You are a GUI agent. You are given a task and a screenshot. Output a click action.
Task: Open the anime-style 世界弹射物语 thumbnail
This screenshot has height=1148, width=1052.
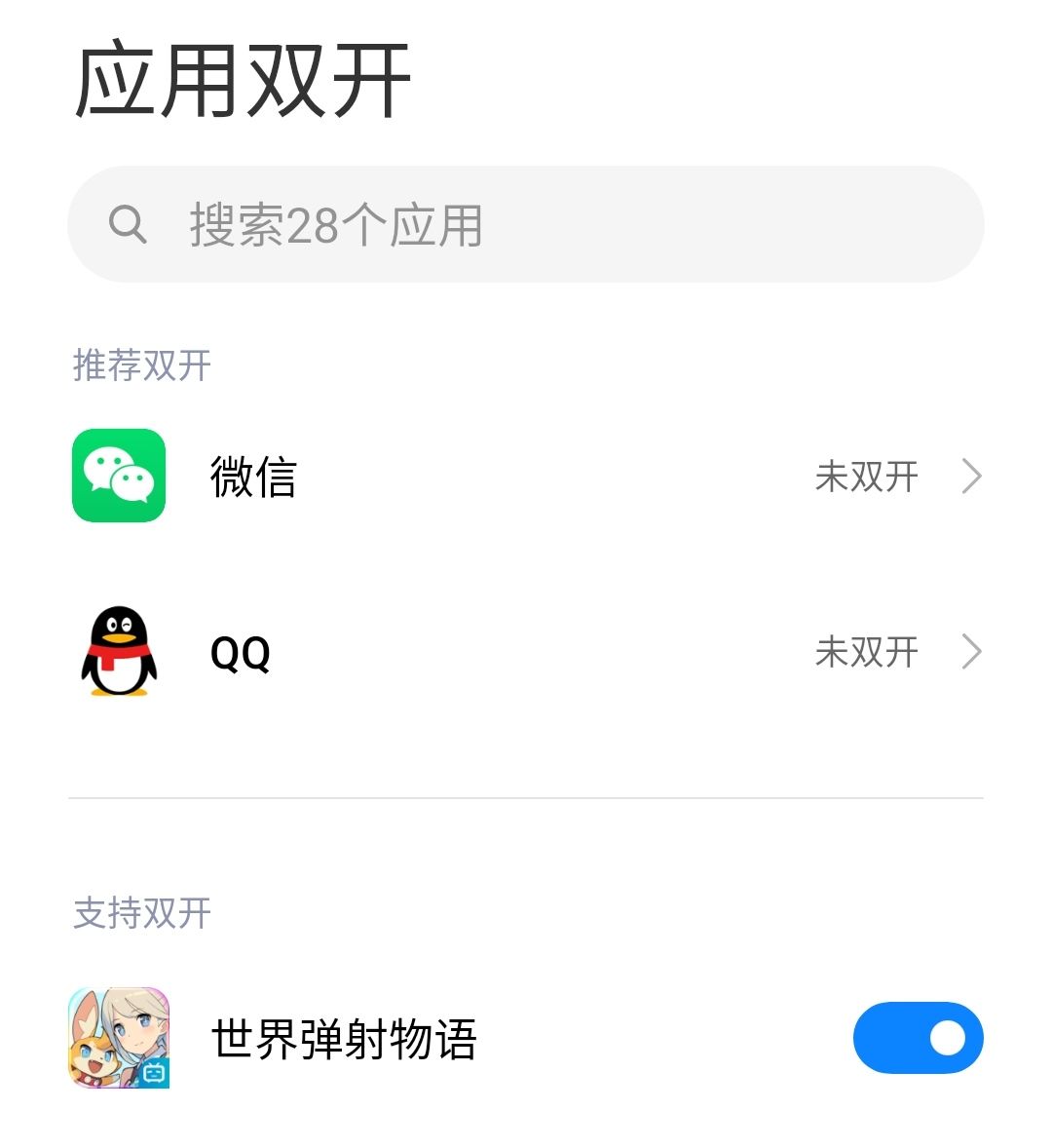(119, 1037)
